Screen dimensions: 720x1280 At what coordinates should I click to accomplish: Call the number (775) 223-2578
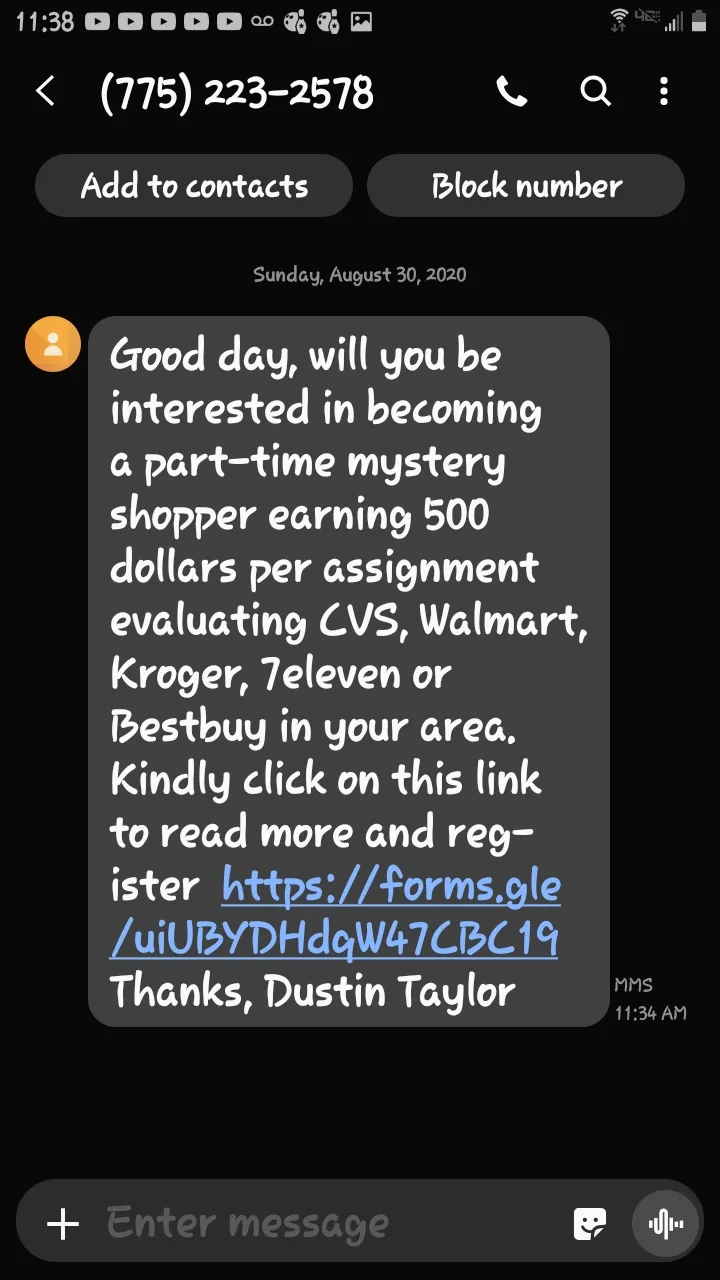tap(512, 92)
